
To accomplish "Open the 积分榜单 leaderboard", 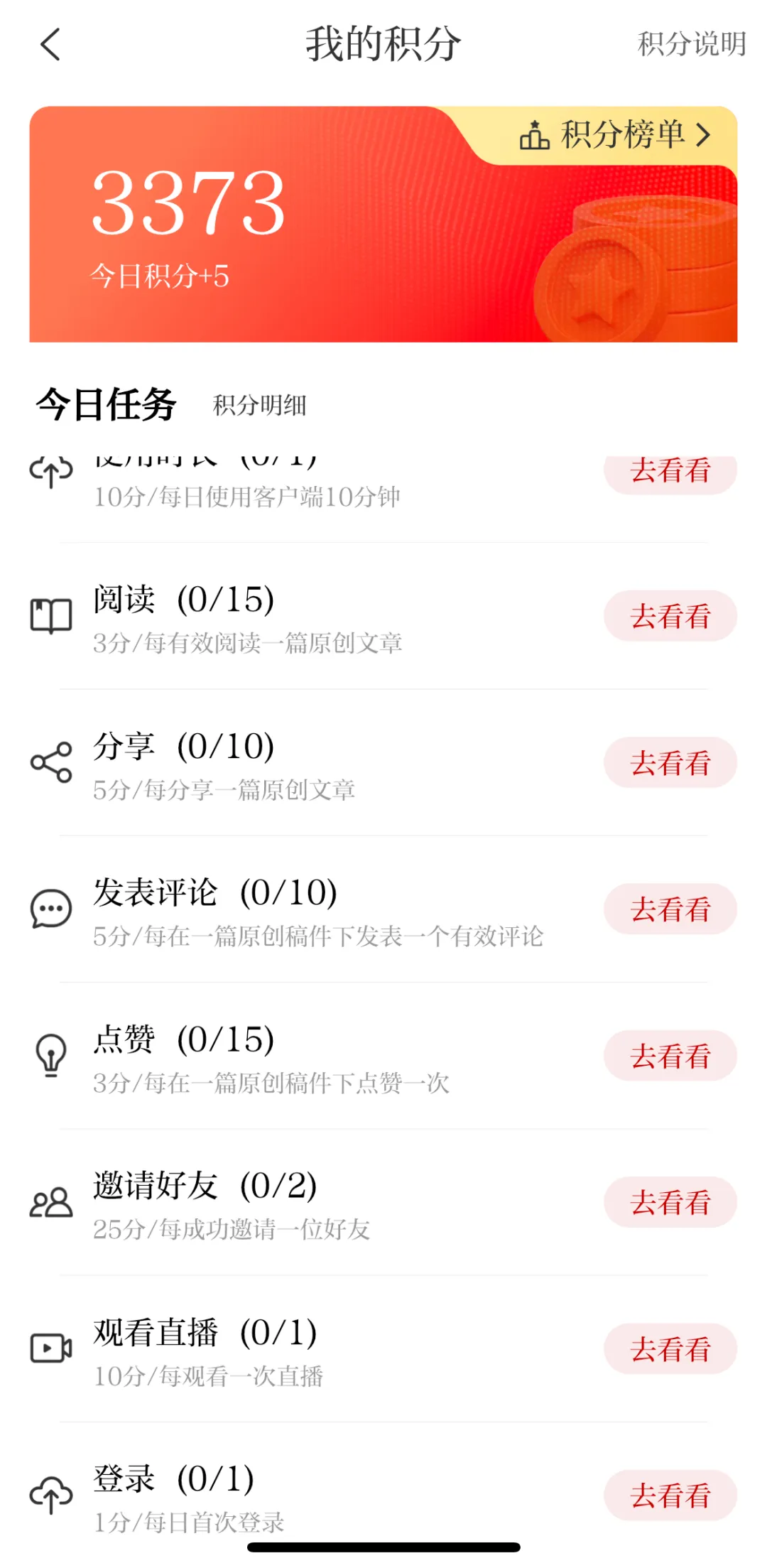I will pos(616,135).
